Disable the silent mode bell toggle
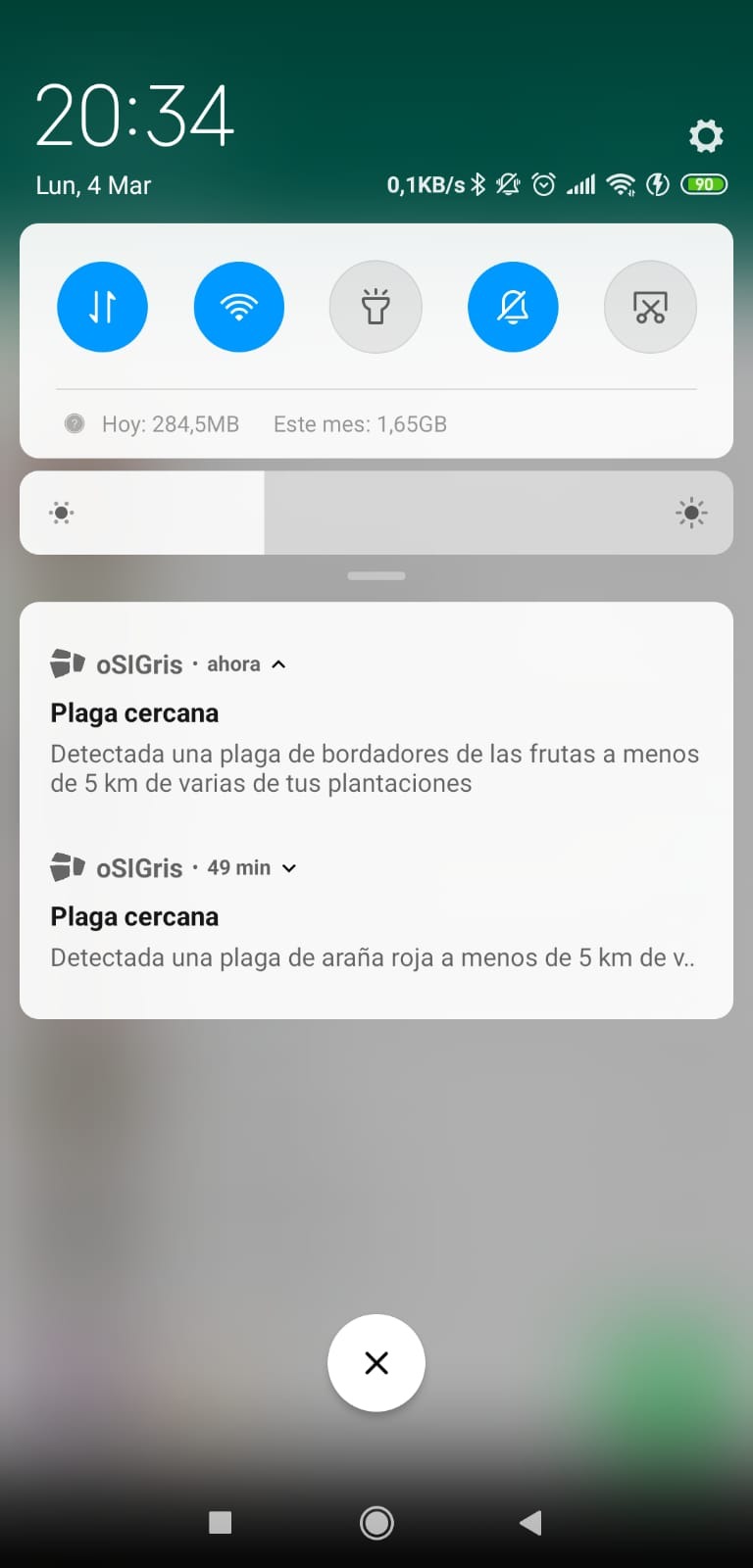 pos(513,307)
